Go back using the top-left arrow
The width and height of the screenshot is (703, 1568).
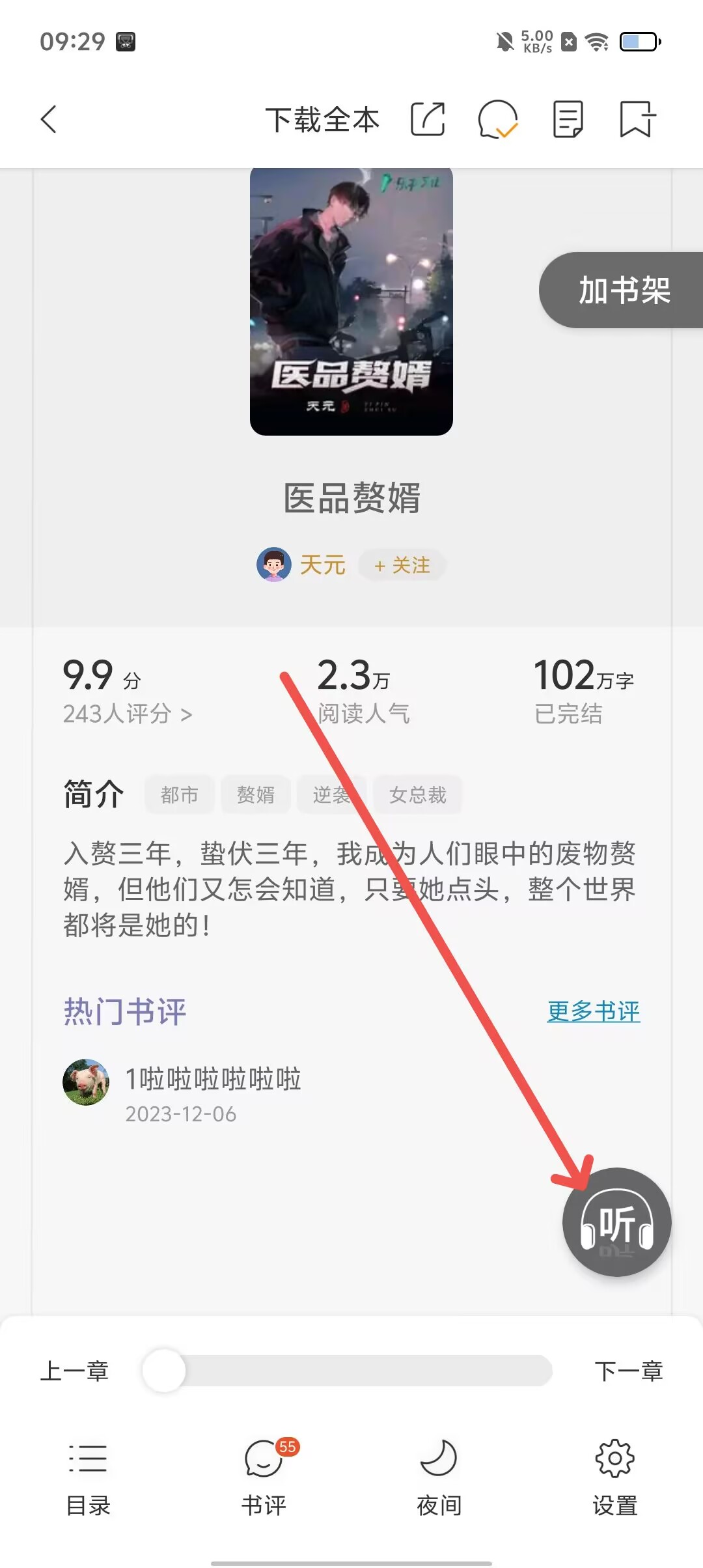click(49, 119)
